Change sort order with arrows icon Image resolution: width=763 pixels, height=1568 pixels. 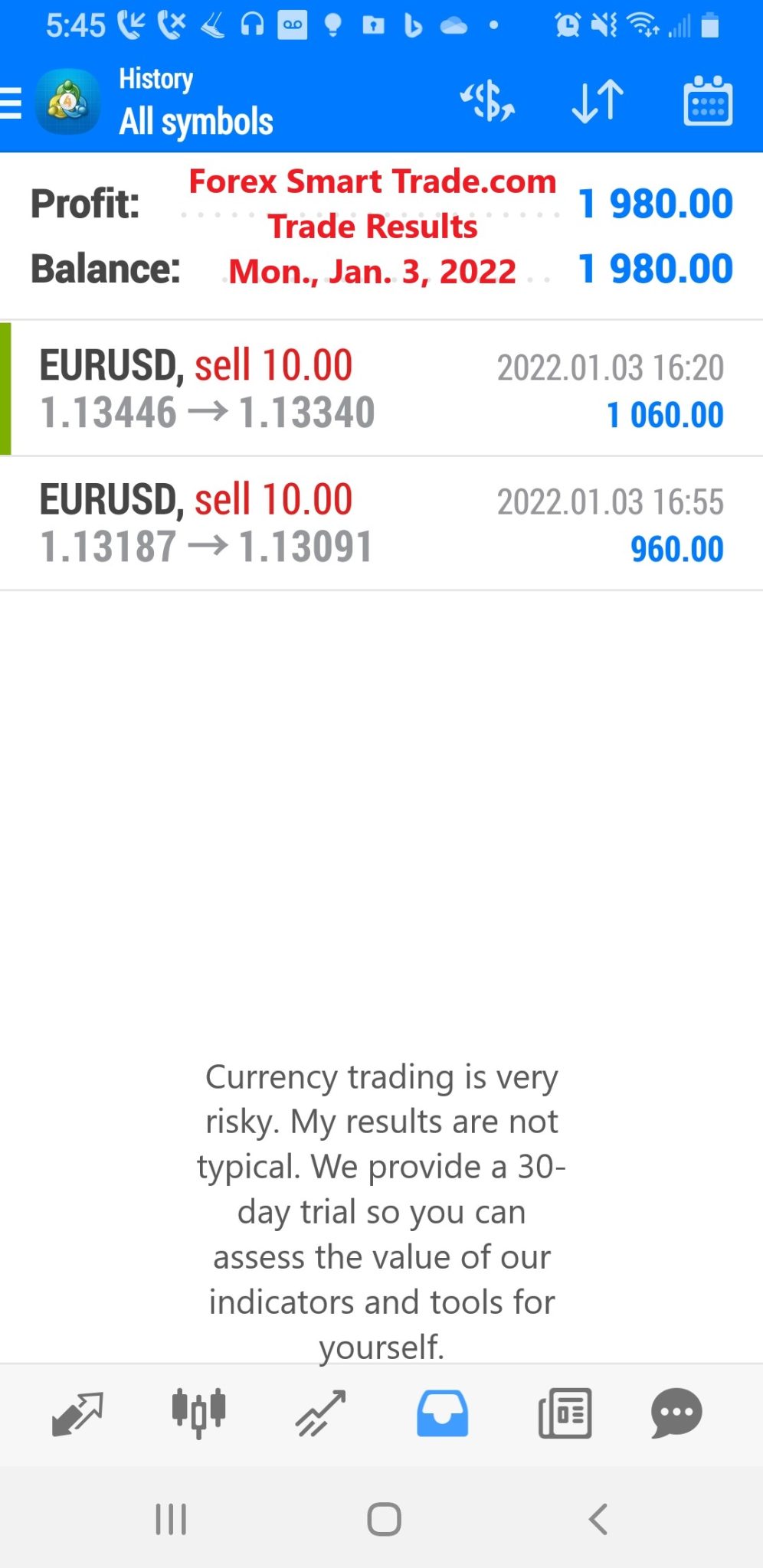coord(598,101)
